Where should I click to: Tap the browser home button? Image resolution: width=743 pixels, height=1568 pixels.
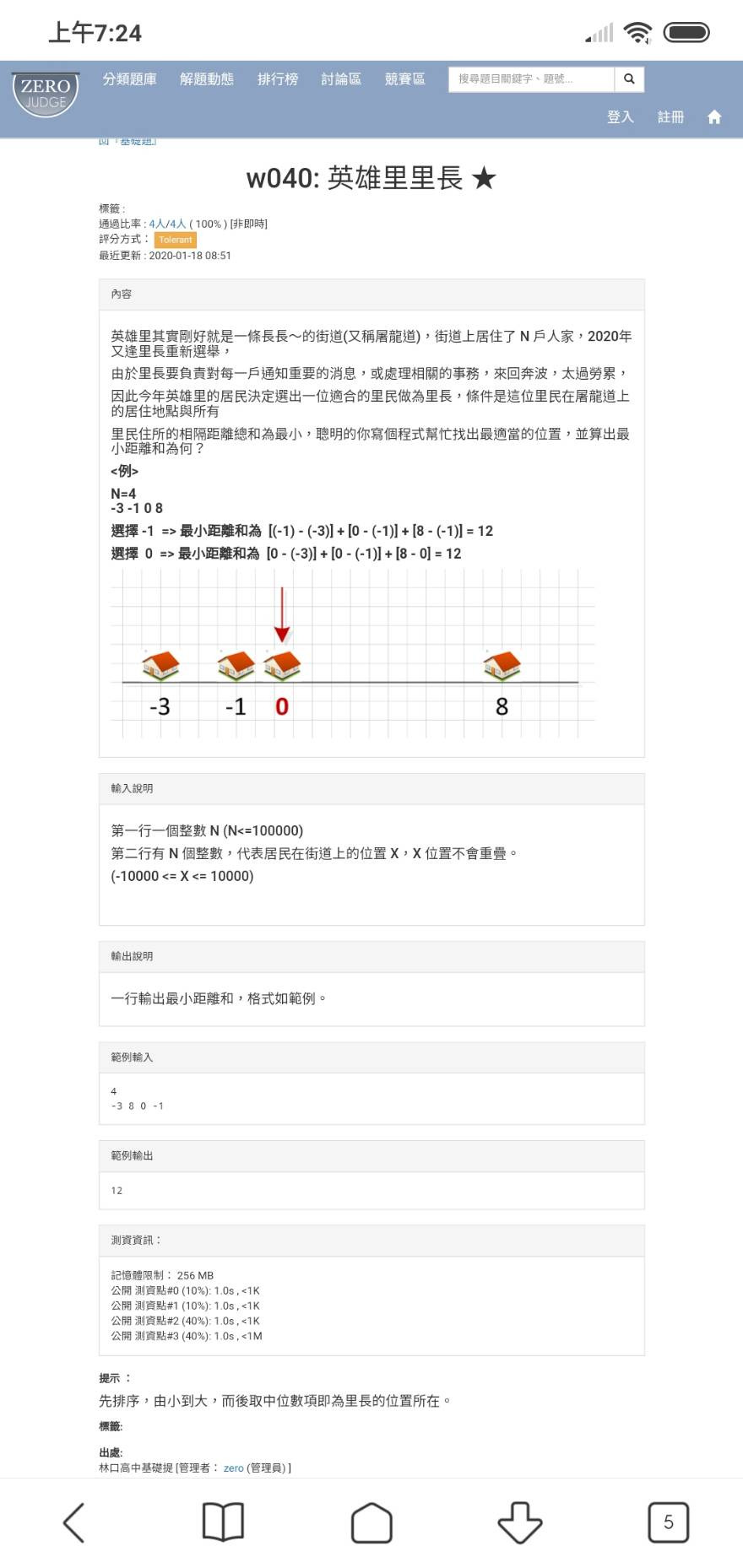[371, 1522]
